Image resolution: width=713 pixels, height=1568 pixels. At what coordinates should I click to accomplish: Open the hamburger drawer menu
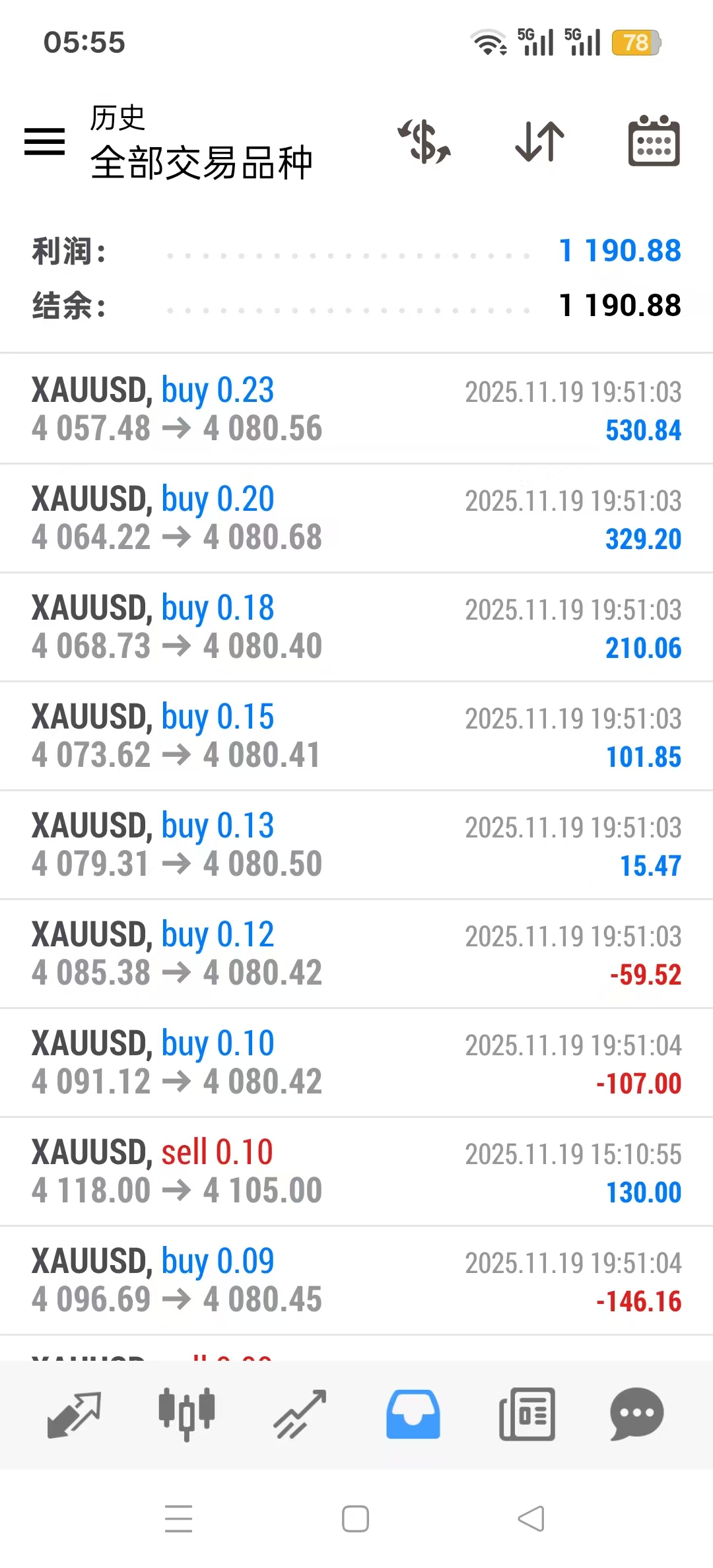pyautogui.click(x=45, y=141)
